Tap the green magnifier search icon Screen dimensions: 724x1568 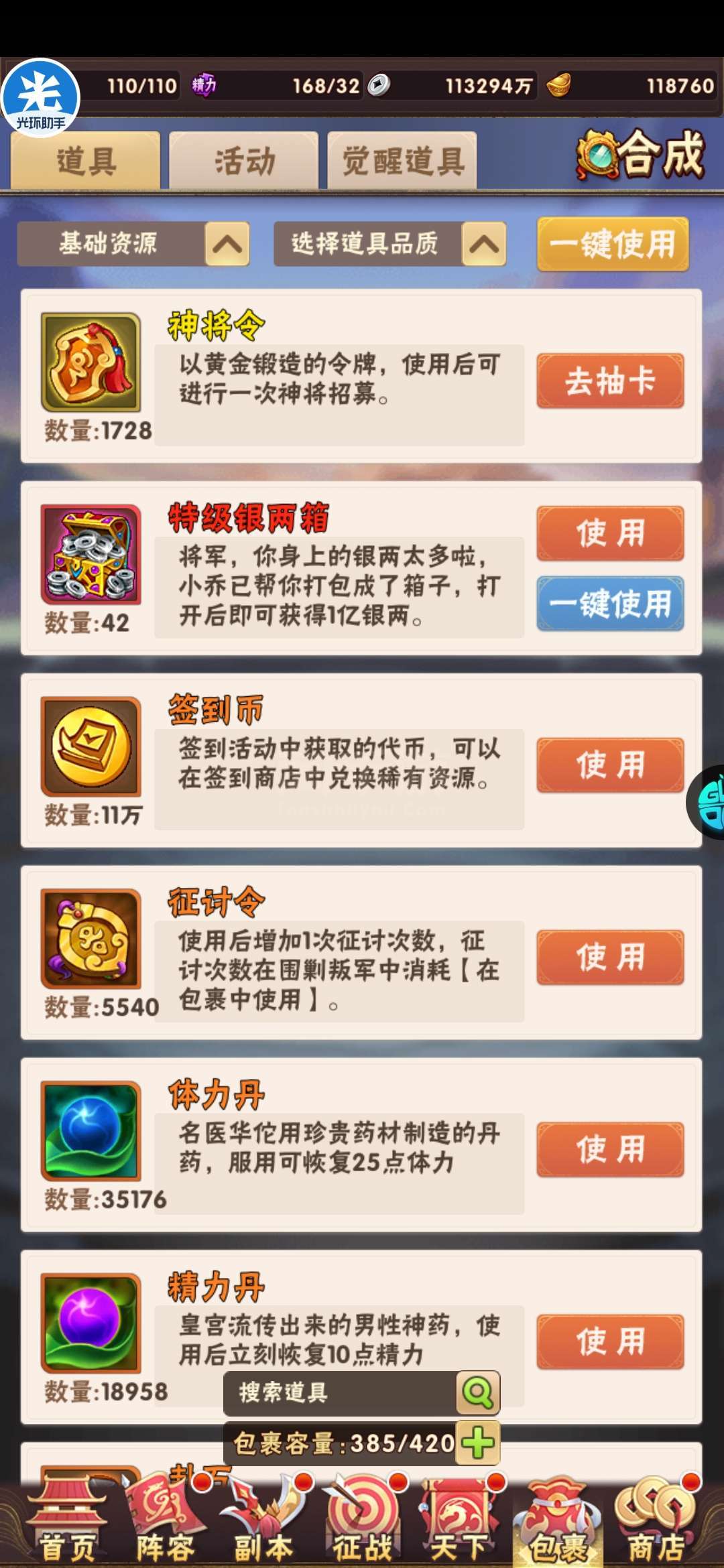pyautogui.click(x=478, y=1393)
